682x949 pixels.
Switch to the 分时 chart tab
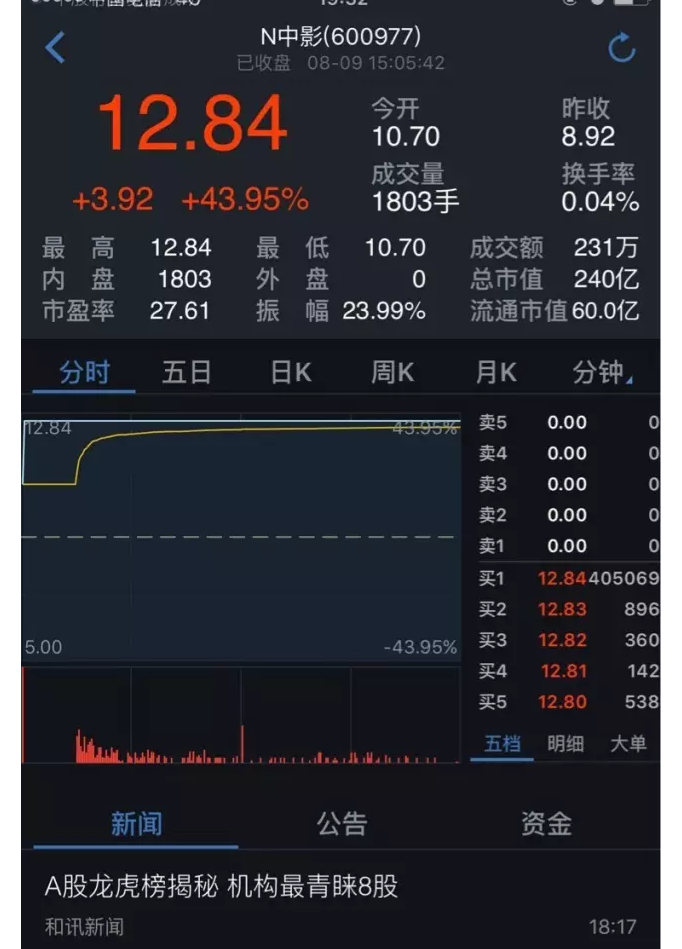click(x=84, y=373)
